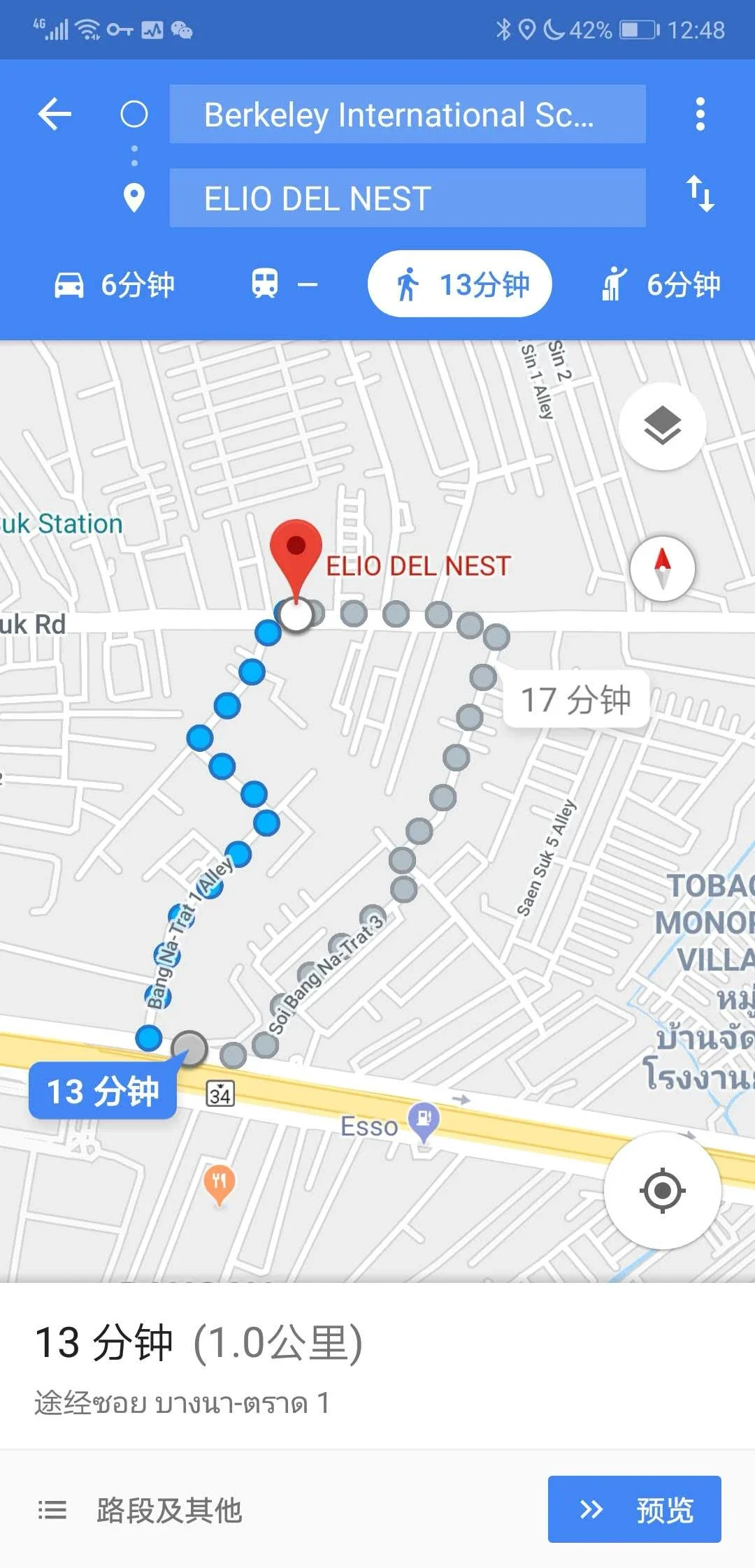755x1568 pixels.
Task: Edit the ELIO DEL NEST destination field
Action: (x=408, y=198)
